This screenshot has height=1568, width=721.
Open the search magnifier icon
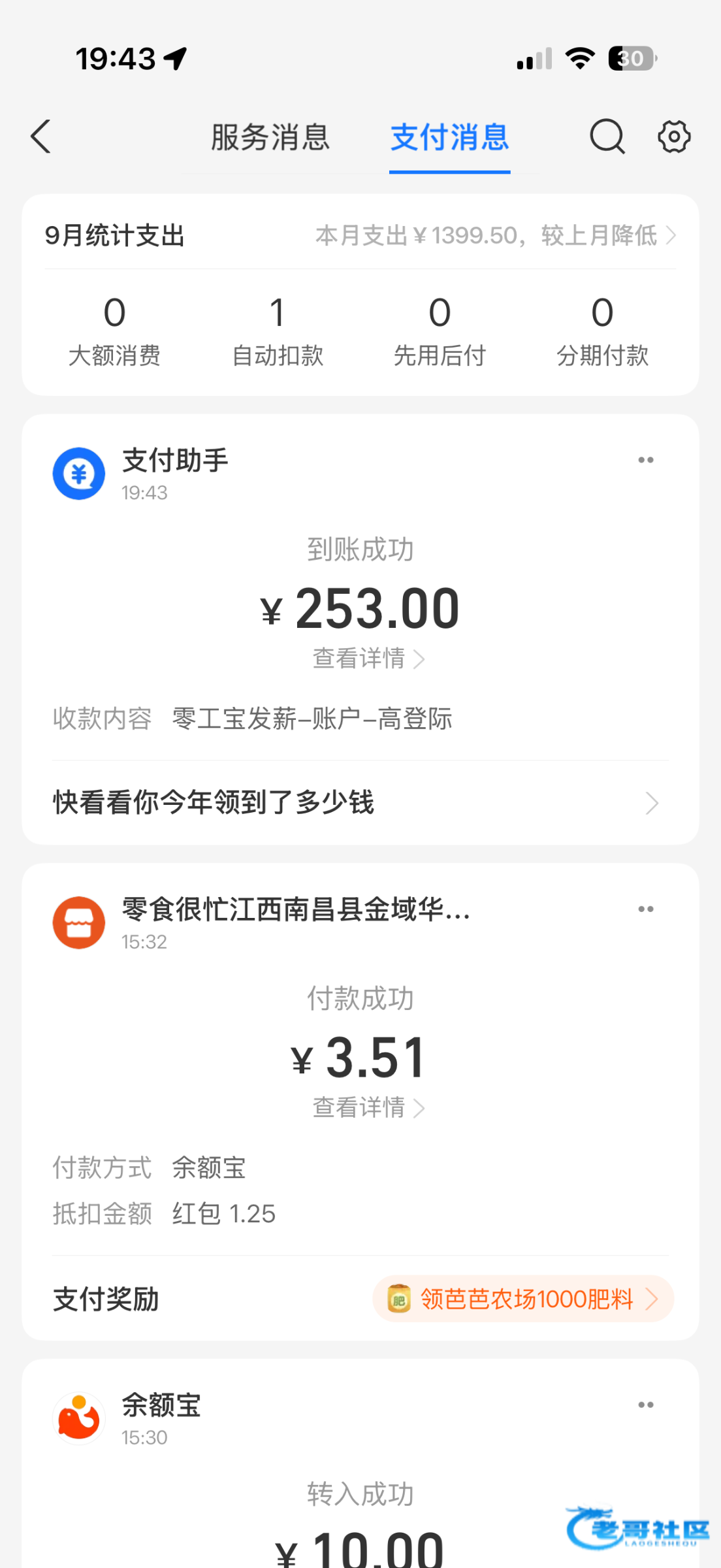pyautogui.click(x=607, y=137)
